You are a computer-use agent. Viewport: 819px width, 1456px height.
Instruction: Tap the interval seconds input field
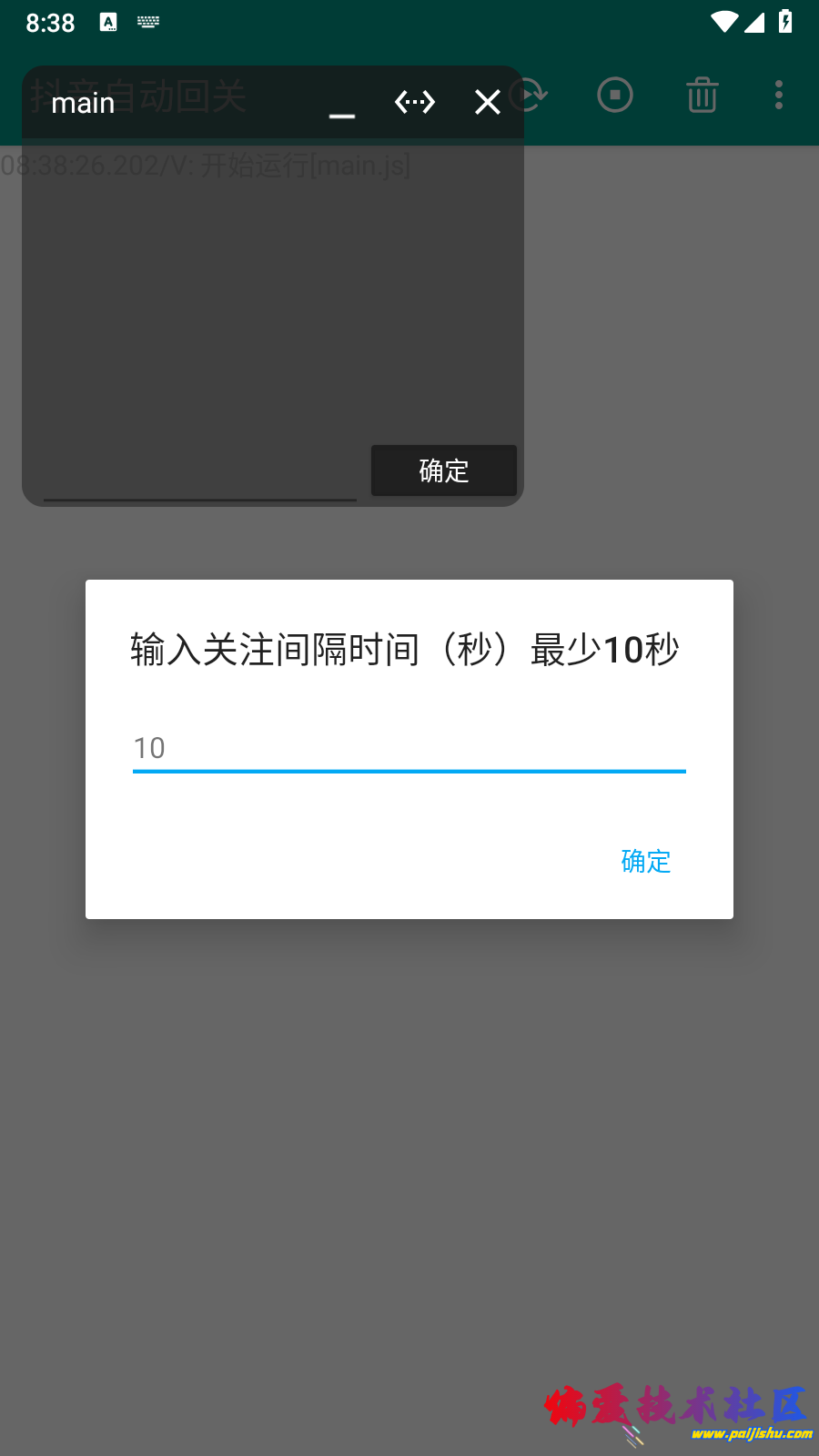(409, 748)
